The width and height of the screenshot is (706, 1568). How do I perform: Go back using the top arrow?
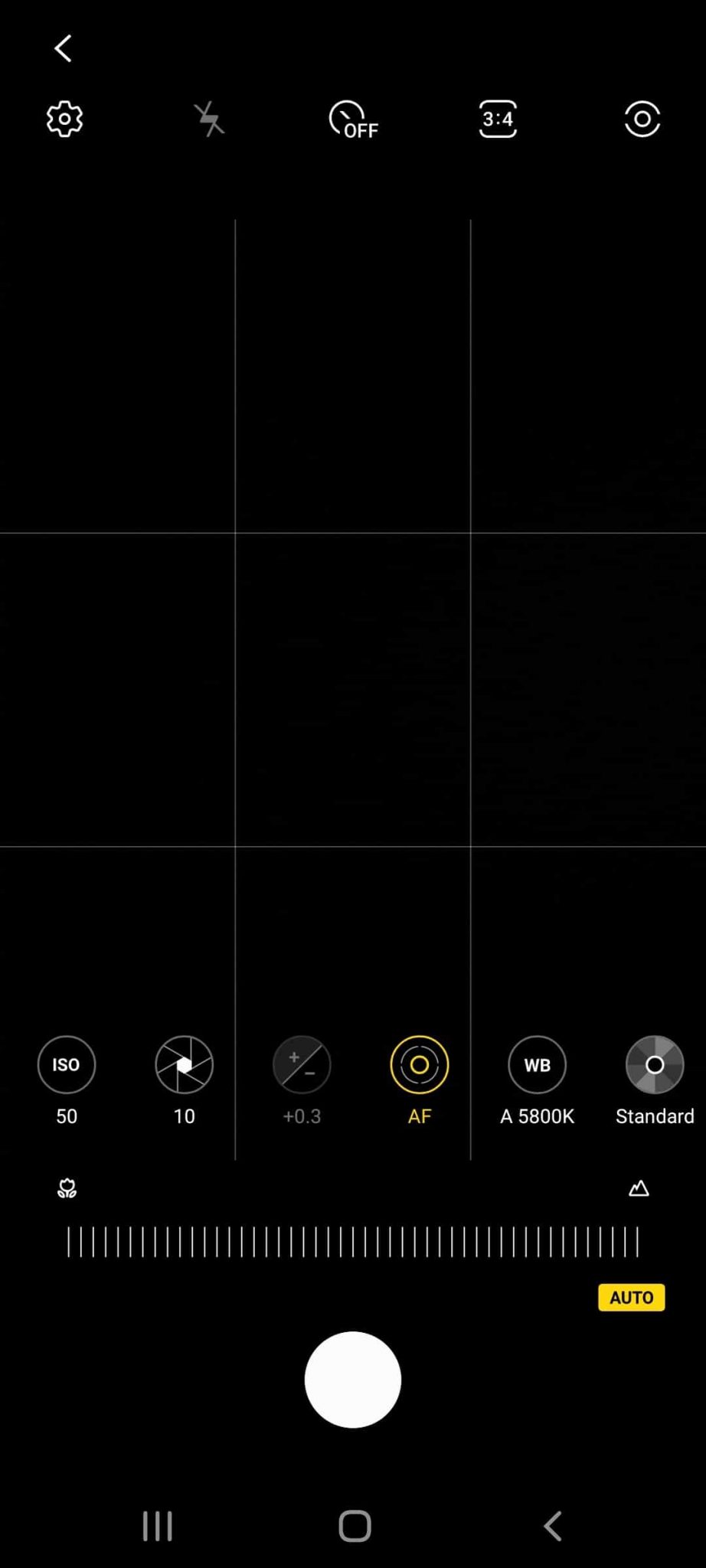63,48
